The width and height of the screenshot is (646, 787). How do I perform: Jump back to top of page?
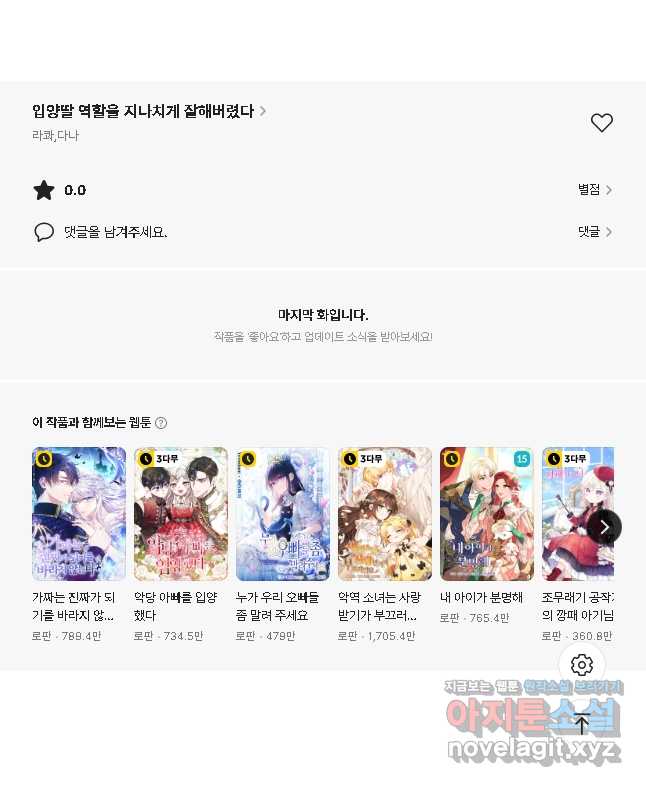(582, 723)
